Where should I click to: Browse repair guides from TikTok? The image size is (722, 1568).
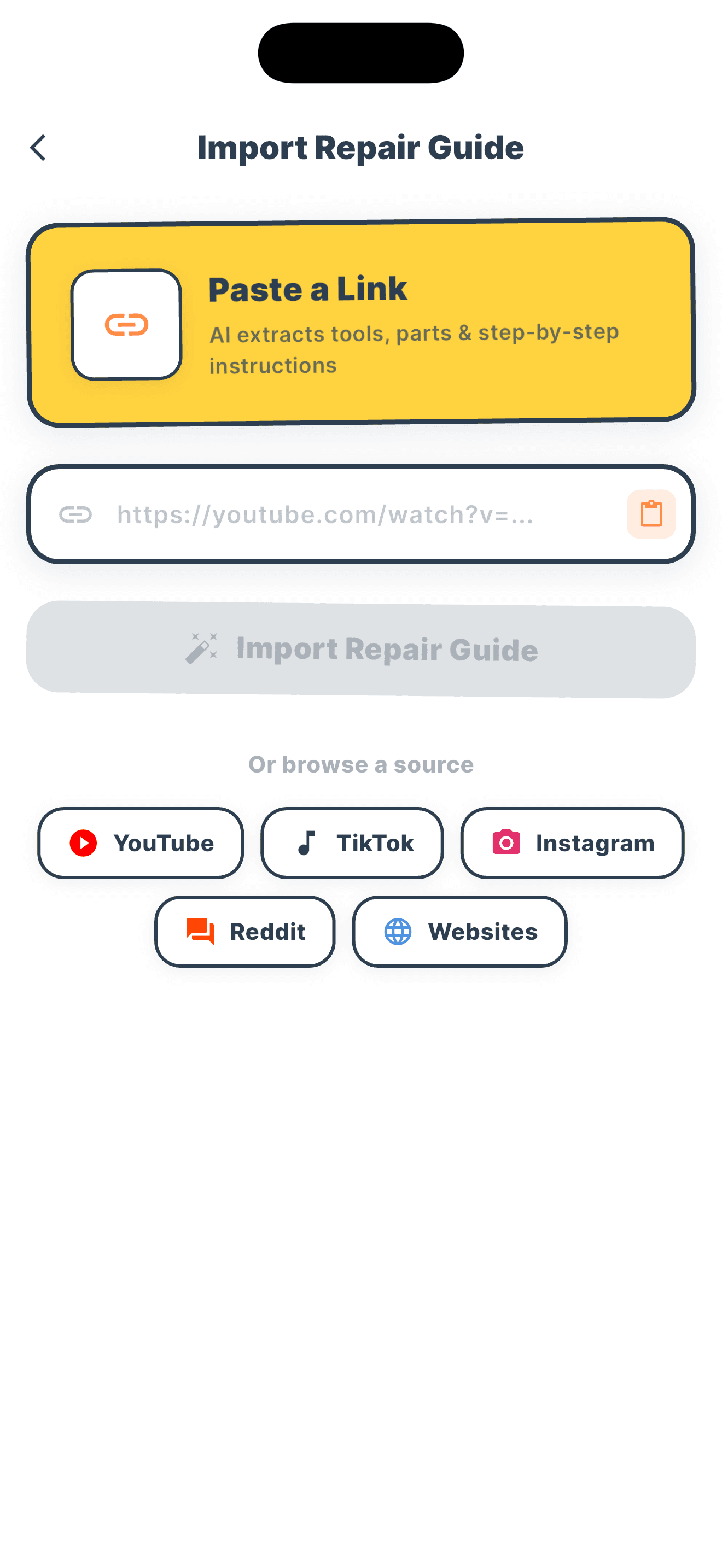point(352,842)
